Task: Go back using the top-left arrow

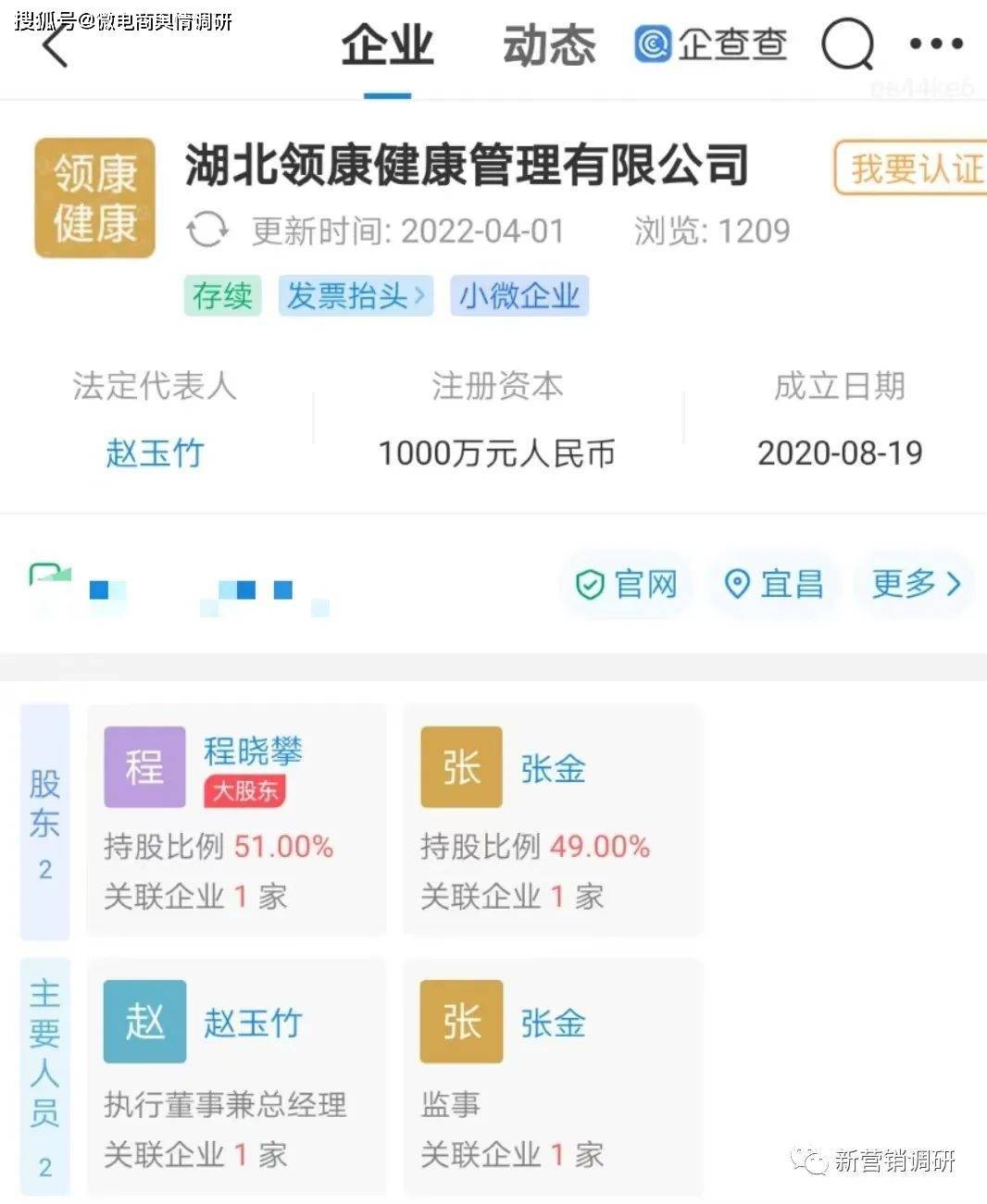Action: [56, 46]
